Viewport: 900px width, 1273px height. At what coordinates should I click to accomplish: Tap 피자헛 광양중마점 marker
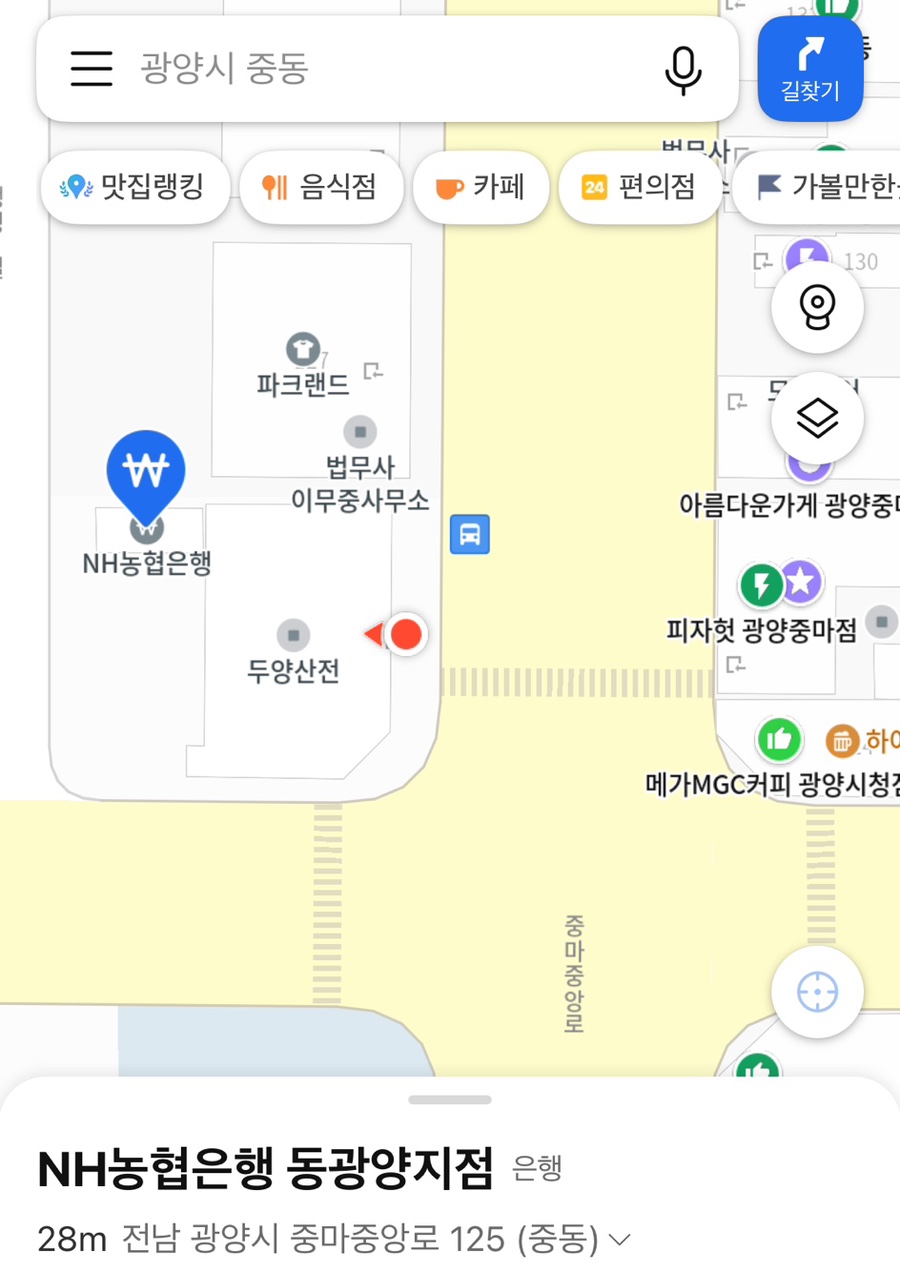[x=761, y=586]
